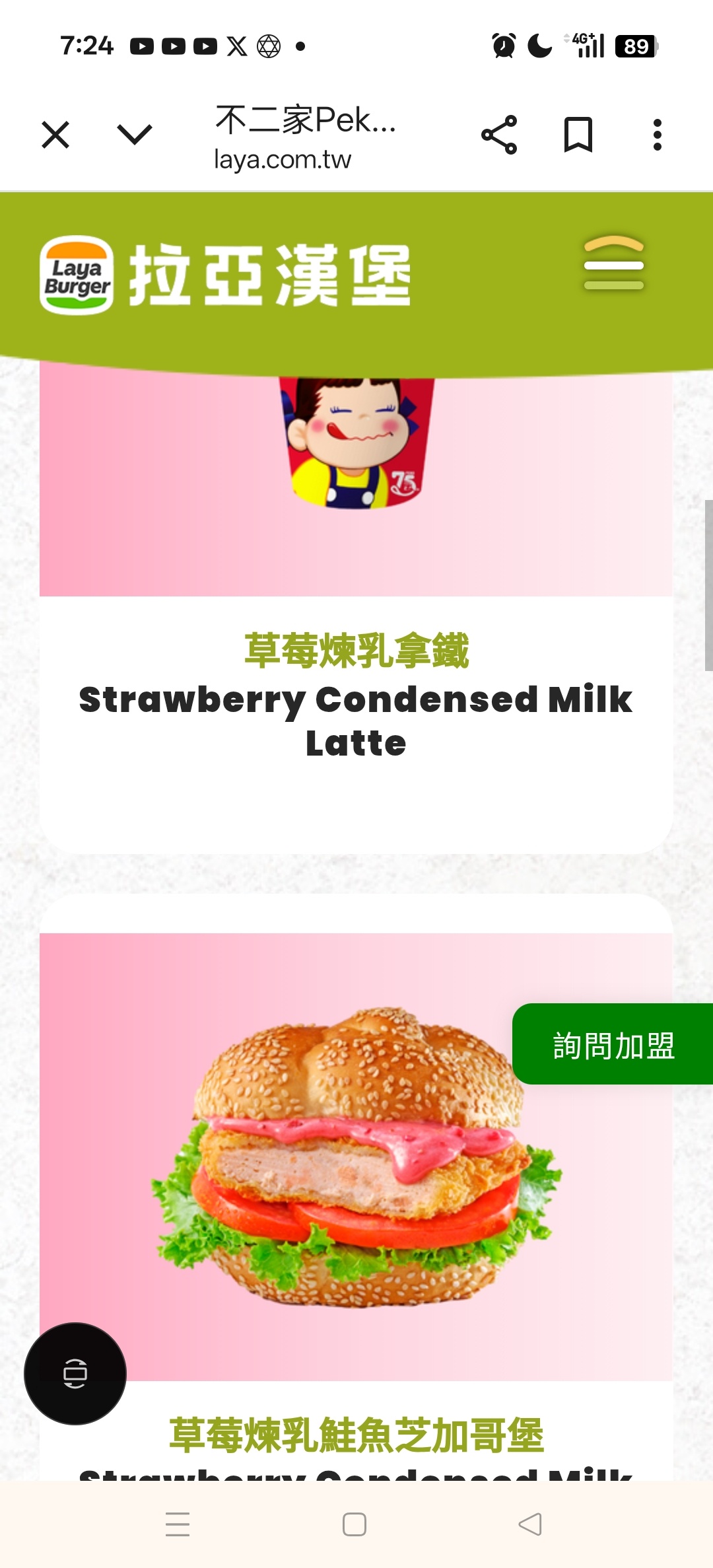Open recent apps from the navigation bar

pos(178,1524)
